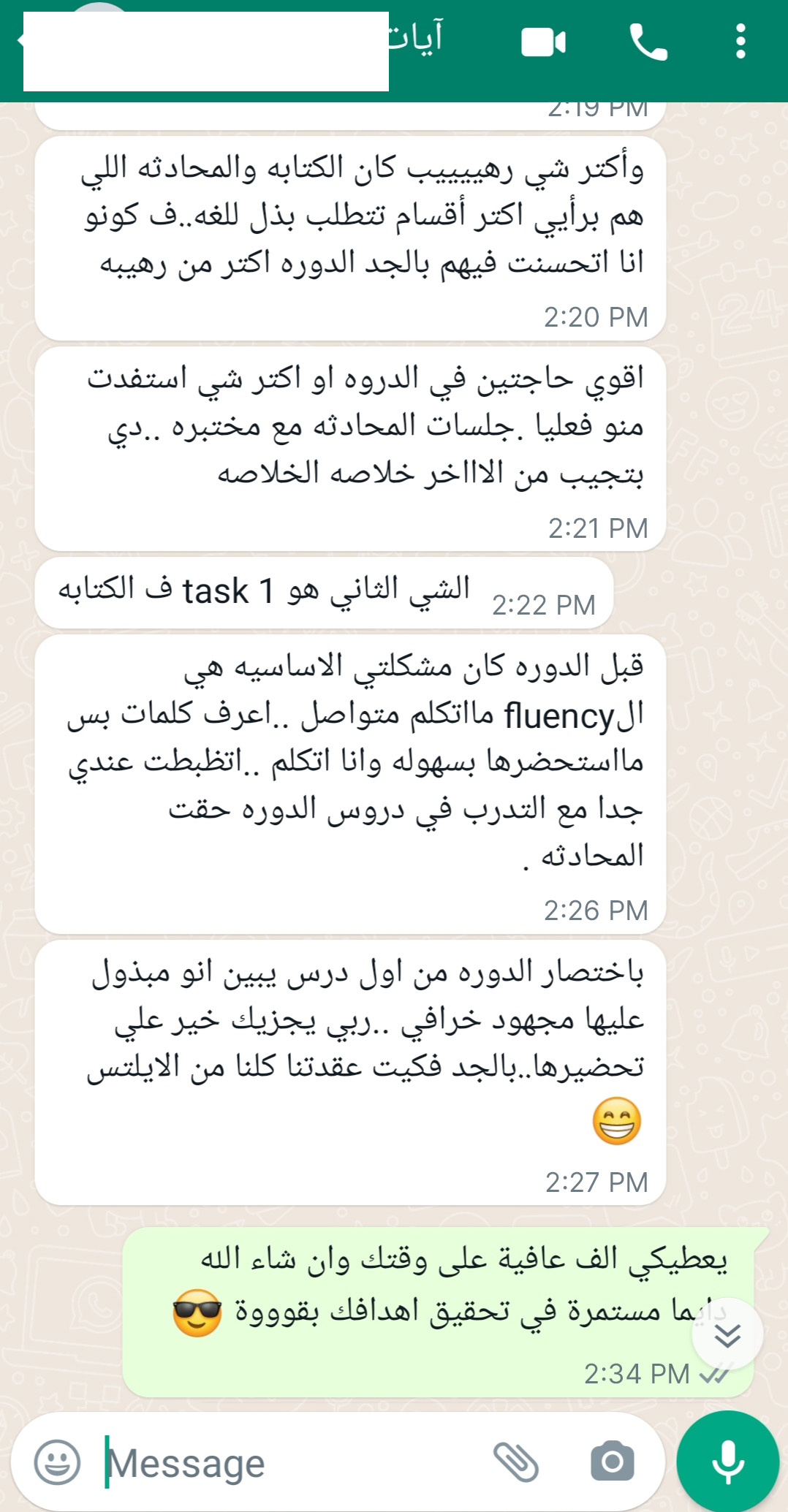Attach a file with the paperclip
The height and width of the screenshot is (1512, 788).
pos(516,1462)
